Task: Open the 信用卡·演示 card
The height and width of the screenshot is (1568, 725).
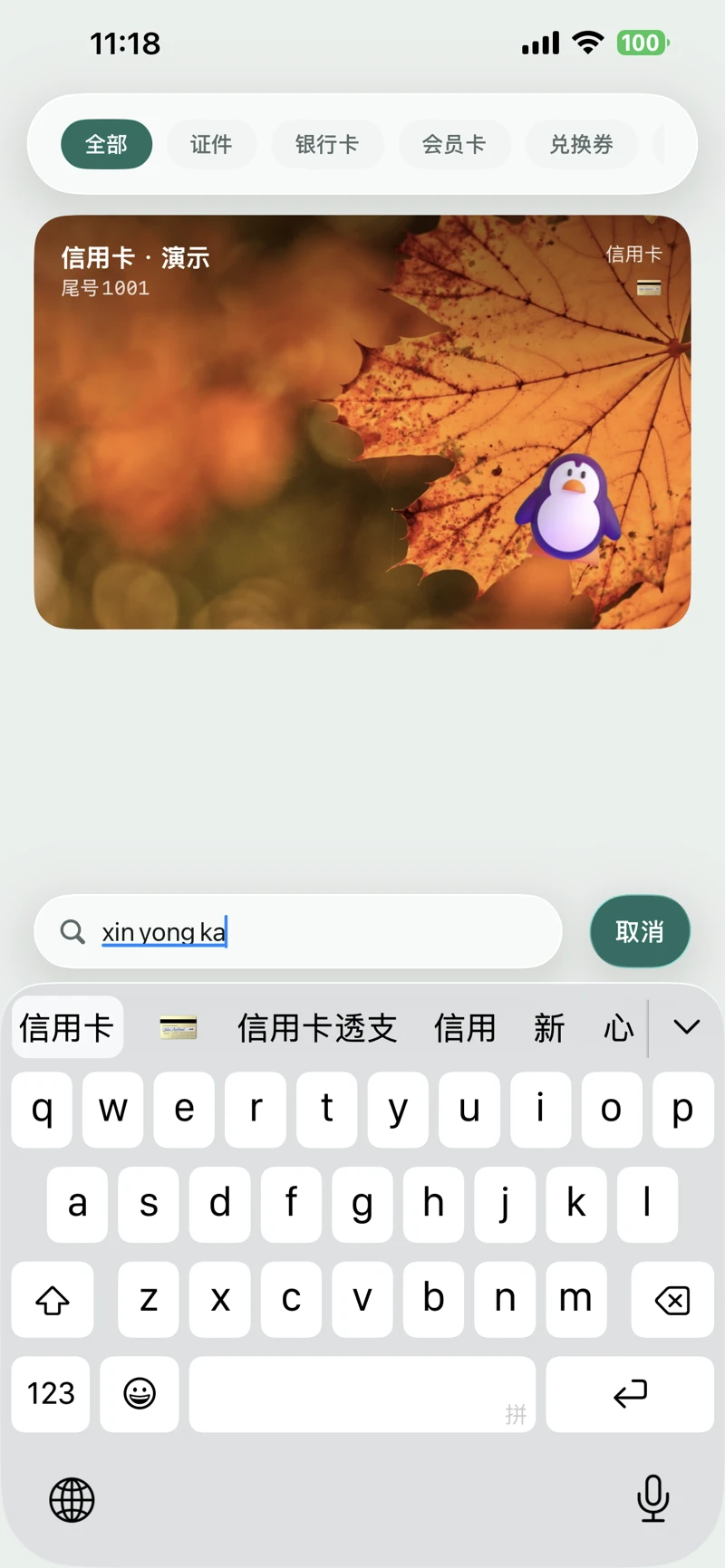Action: (362, 422)
